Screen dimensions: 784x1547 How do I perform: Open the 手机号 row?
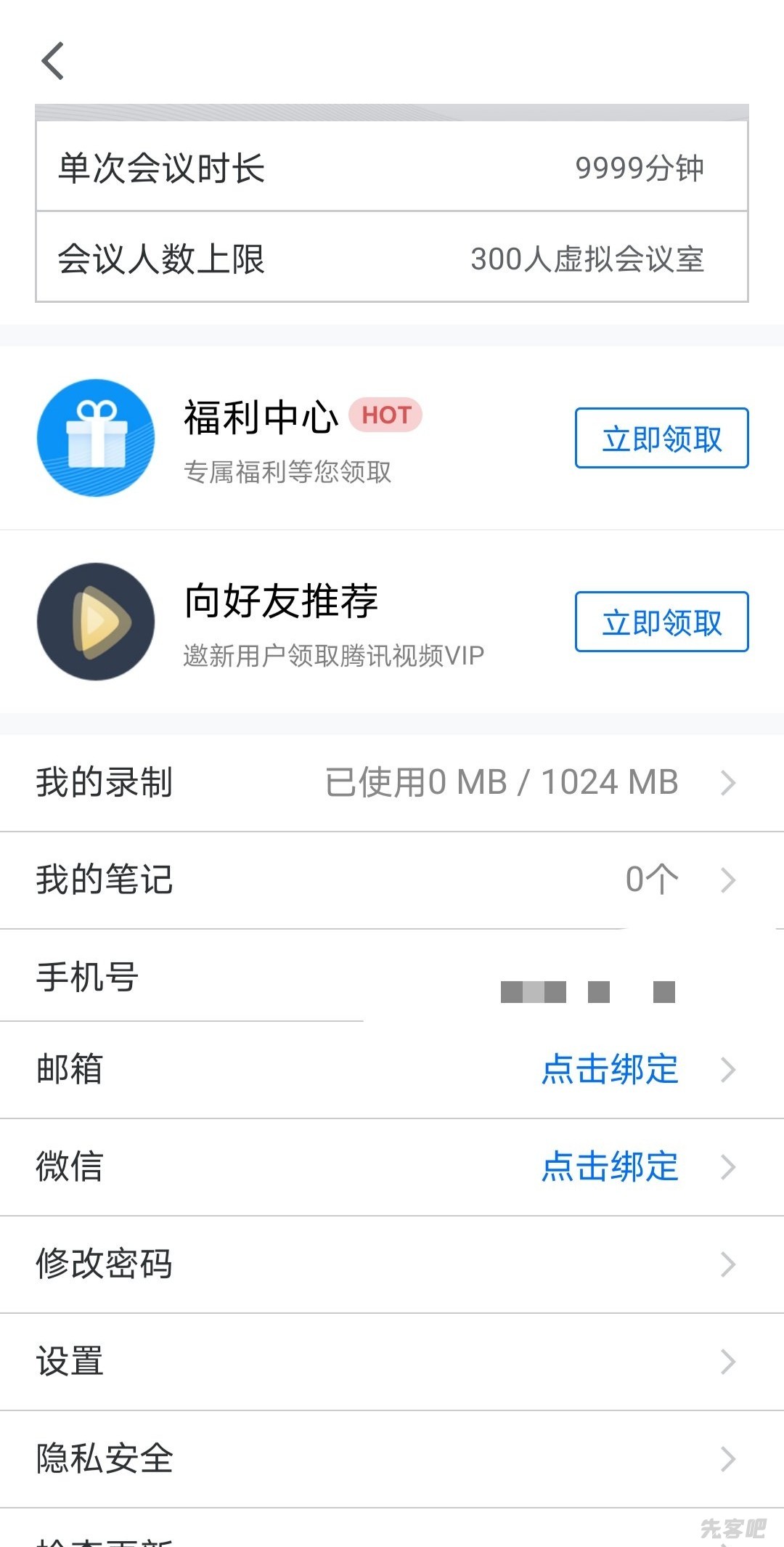tap(392, 977)
